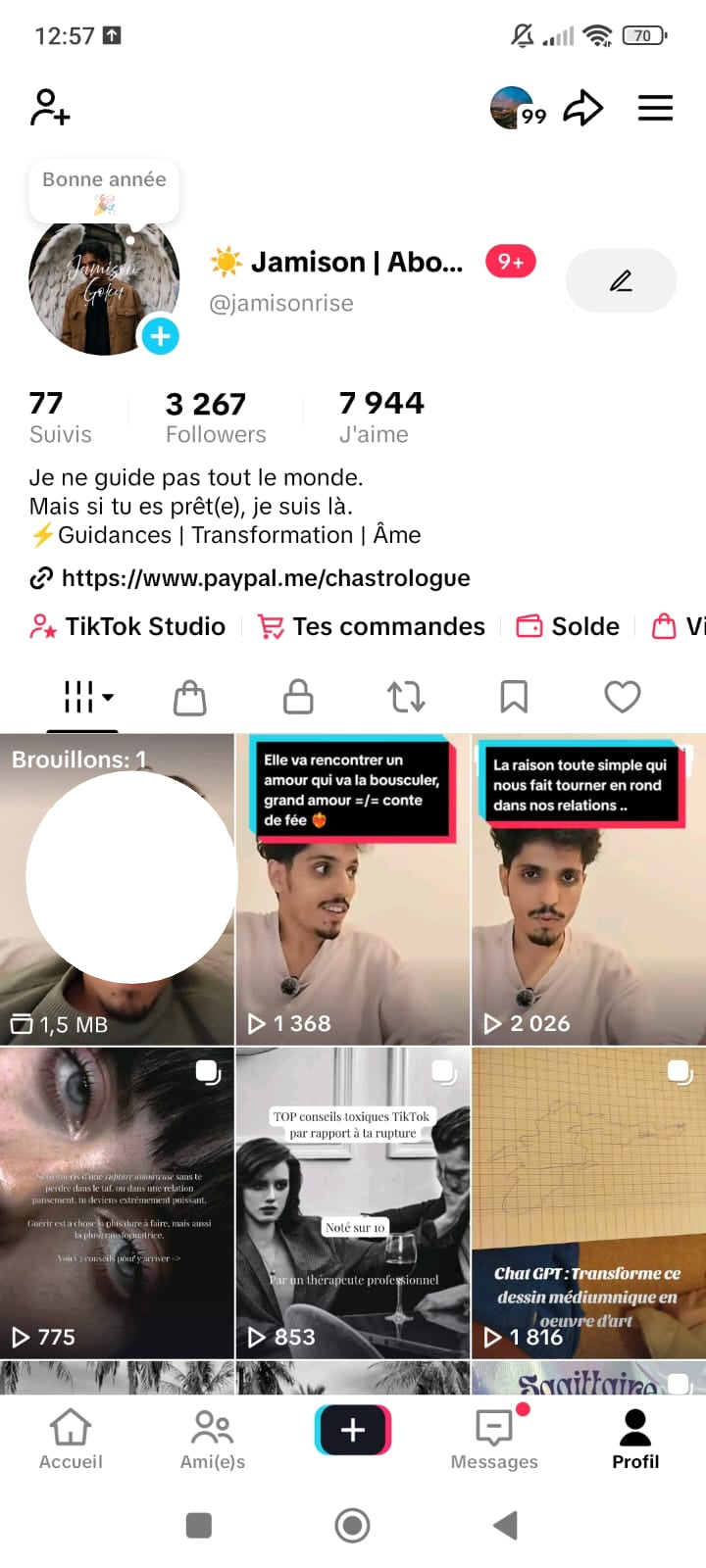Screen dimensions: 706x1568
Task: Check the Solde balance
Action: coord(568,626)
